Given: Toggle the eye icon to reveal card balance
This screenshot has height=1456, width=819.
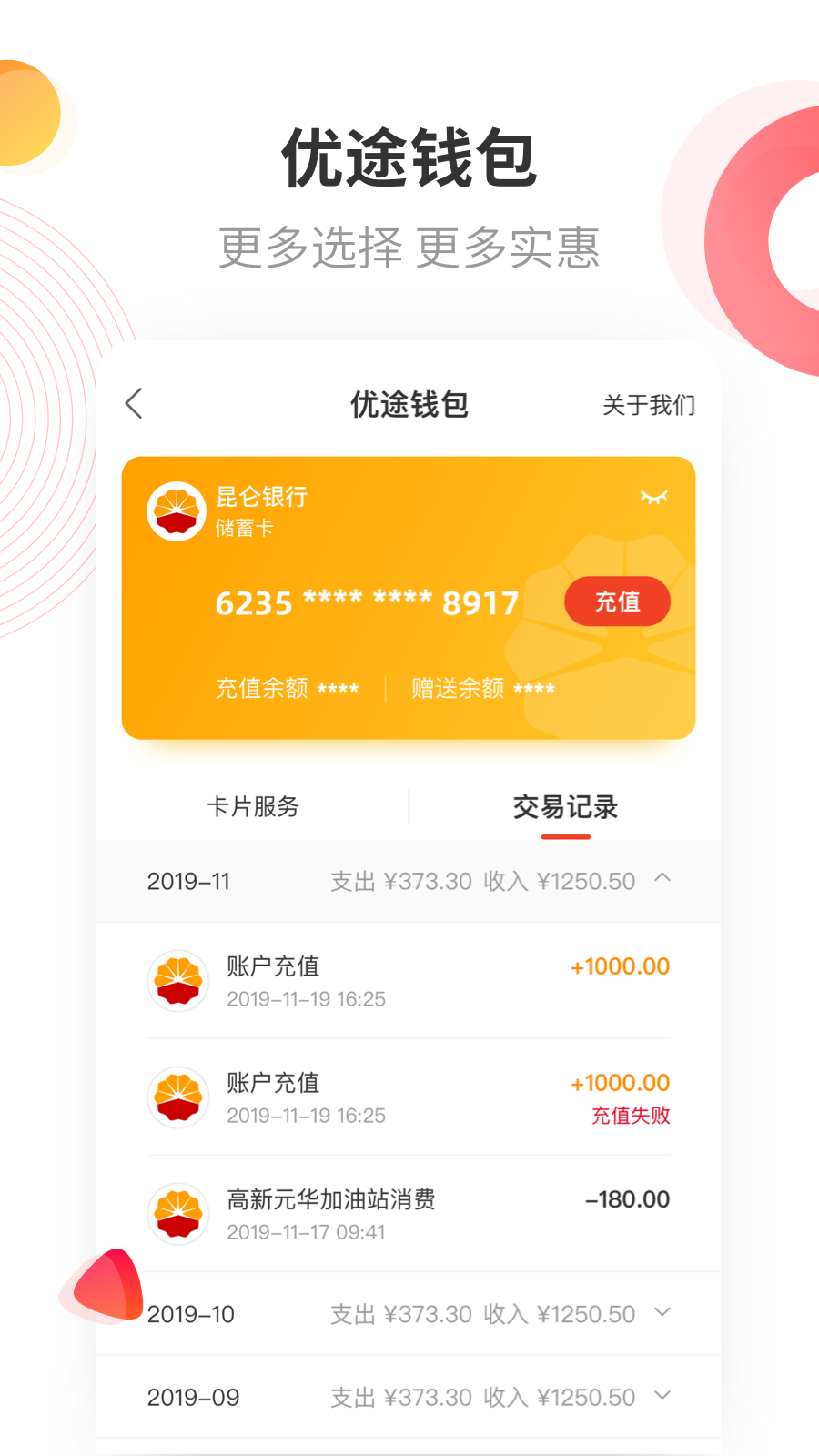Looking at the screenshot, I should [653, 498].
